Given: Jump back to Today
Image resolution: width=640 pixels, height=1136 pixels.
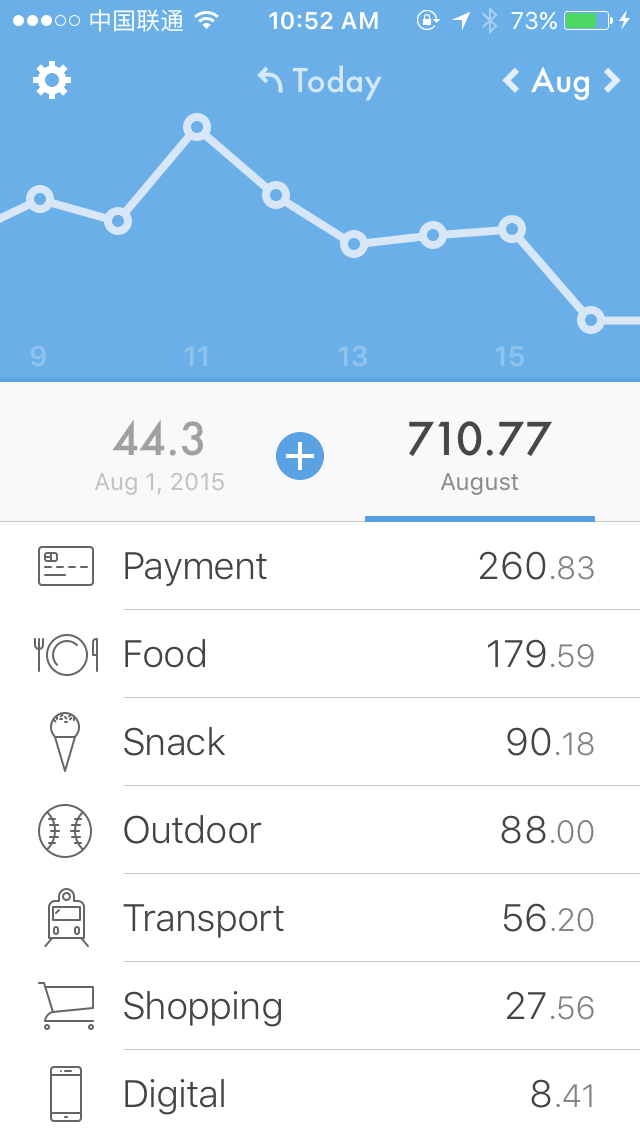Looking at the screenshot, I should 319,81.
